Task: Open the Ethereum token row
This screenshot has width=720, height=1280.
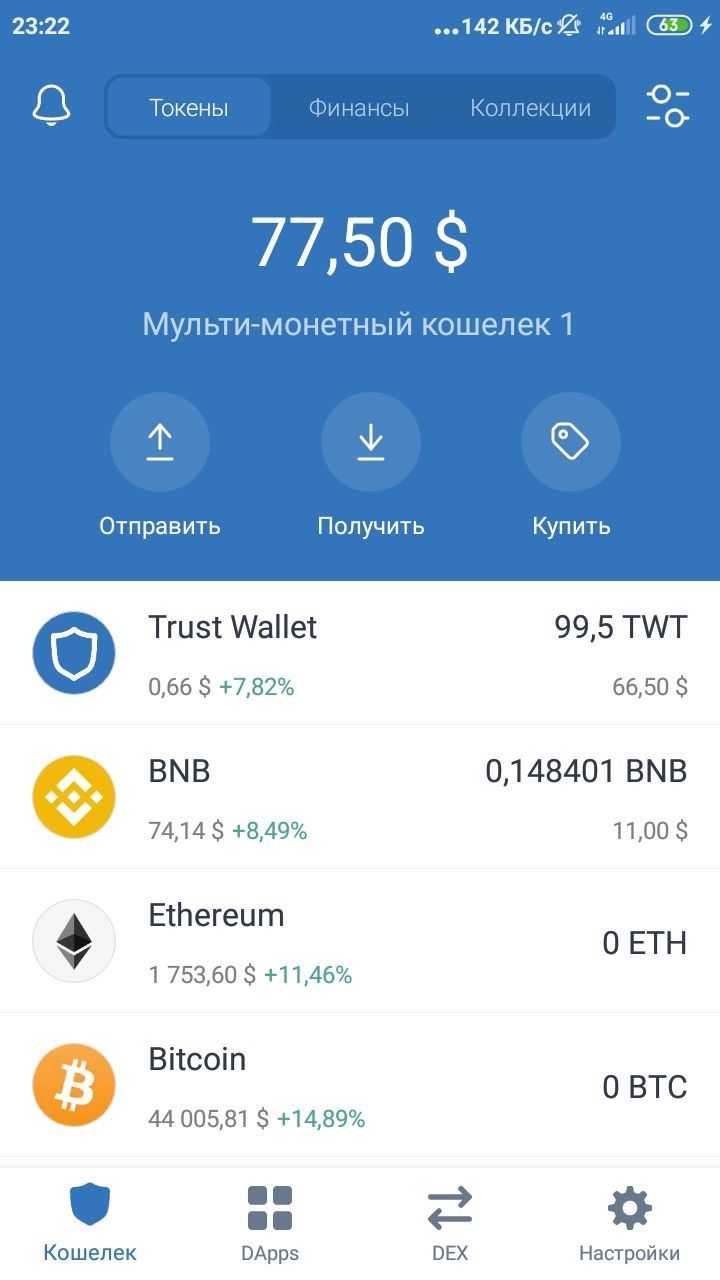Action: [360, 941]
